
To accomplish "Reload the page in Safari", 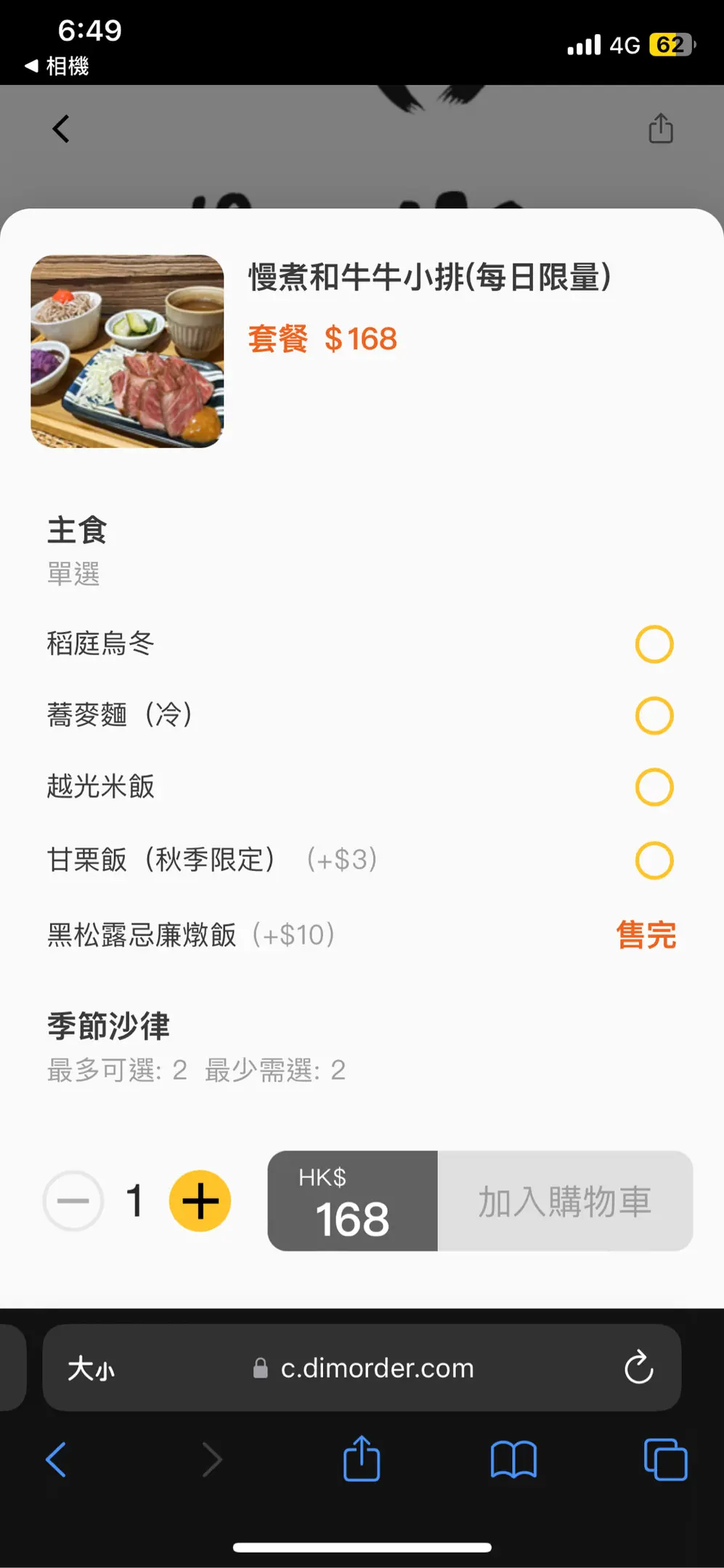I will 638,1368.
